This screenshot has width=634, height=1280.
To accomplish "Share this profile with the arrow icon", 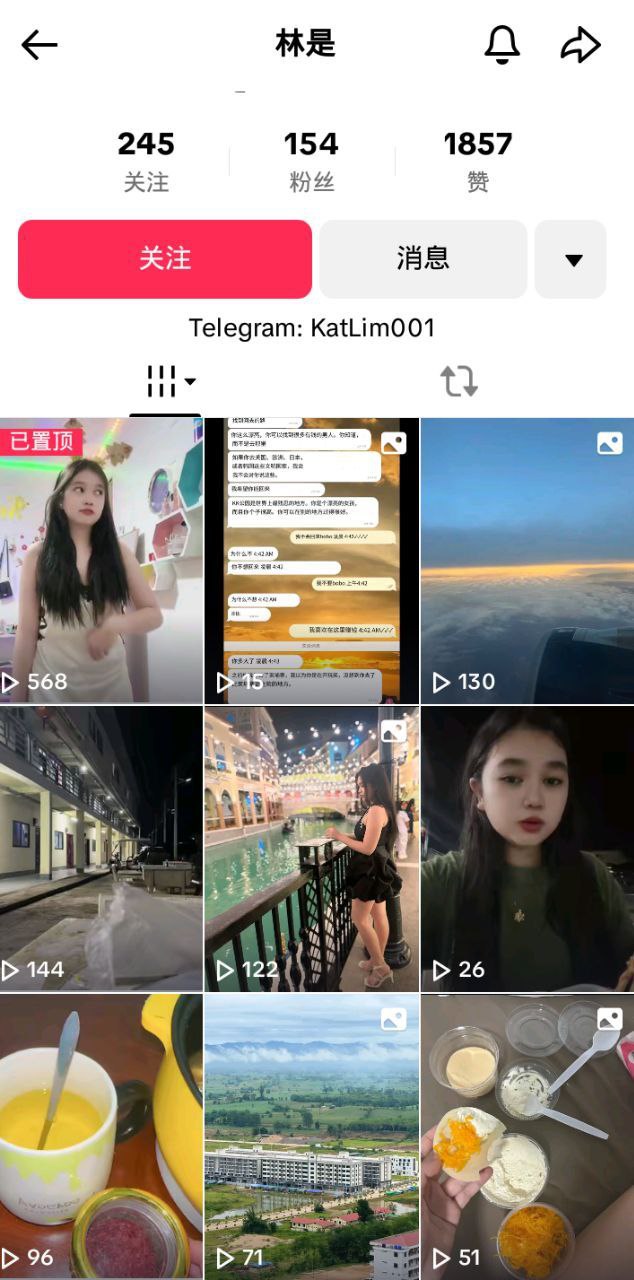I will (580, 45).
